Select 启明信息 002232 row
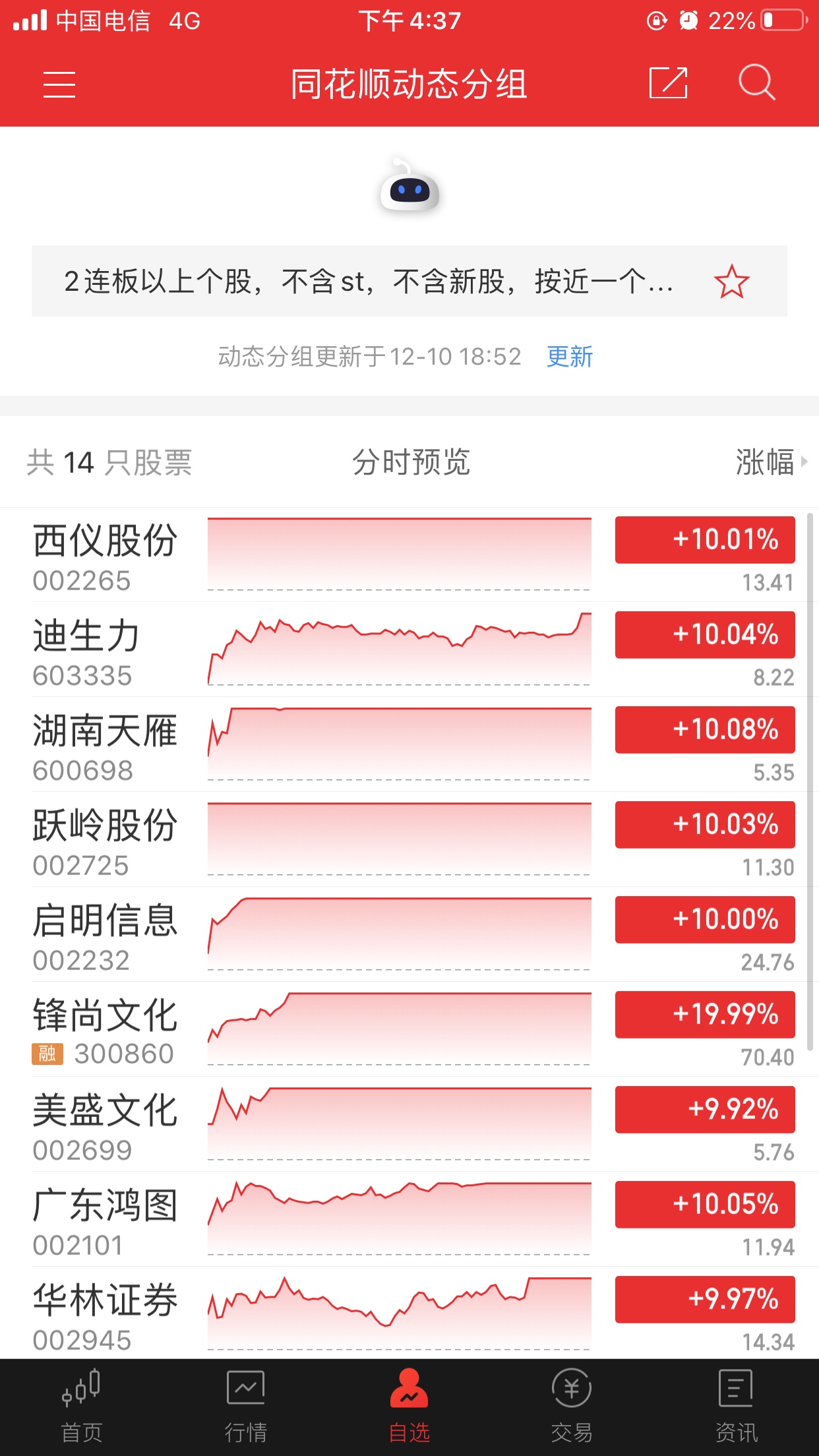819x1456 pixels. [409, 934]
